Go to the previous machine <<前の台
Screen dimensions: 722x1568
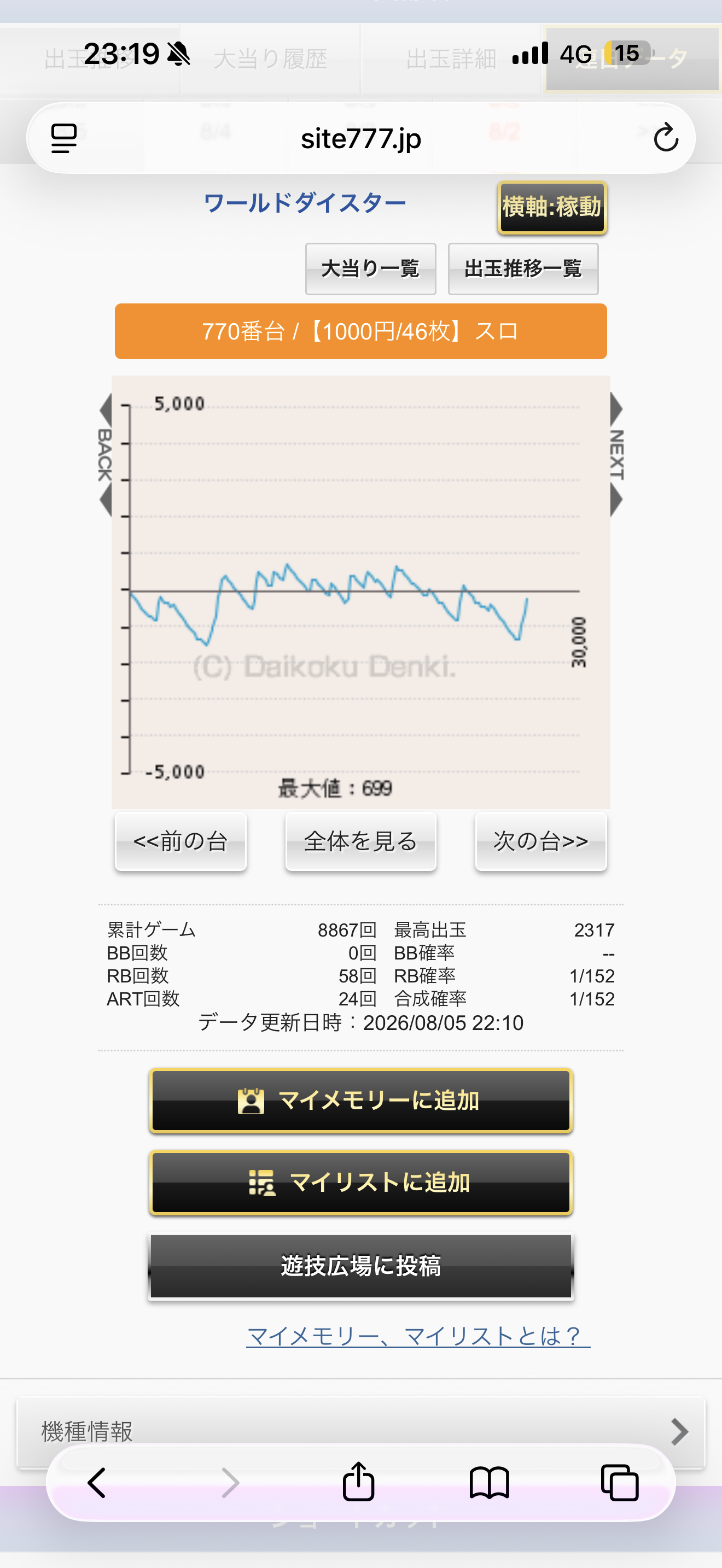click(x=181, y=841)
